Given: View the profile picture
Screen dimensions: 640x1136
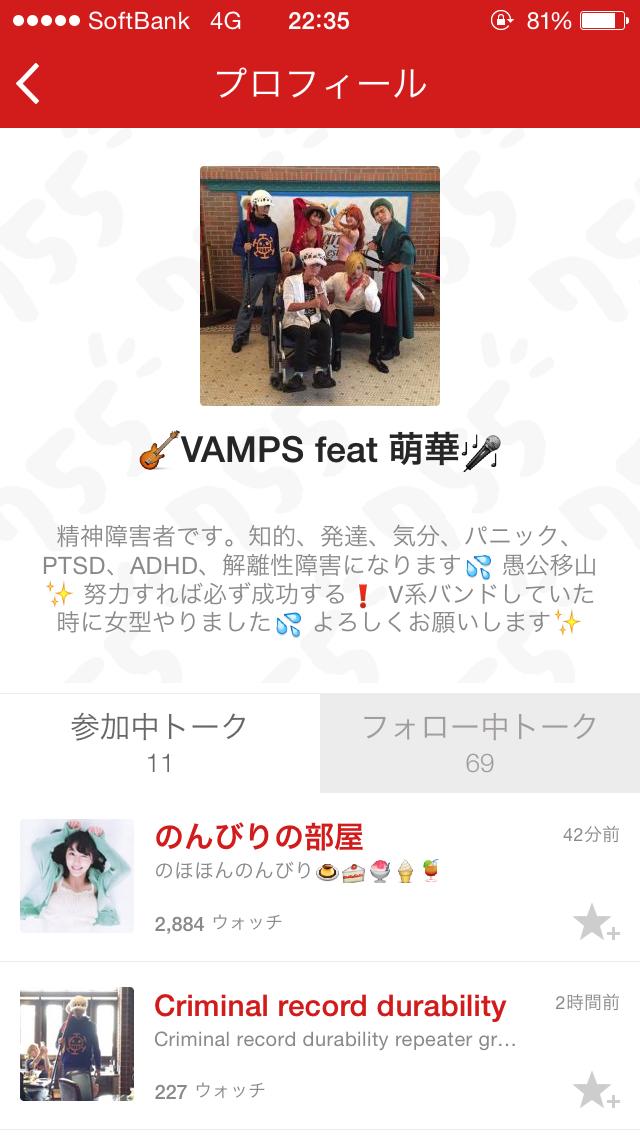Looking at the screenshot, I should tap(320, 286).
